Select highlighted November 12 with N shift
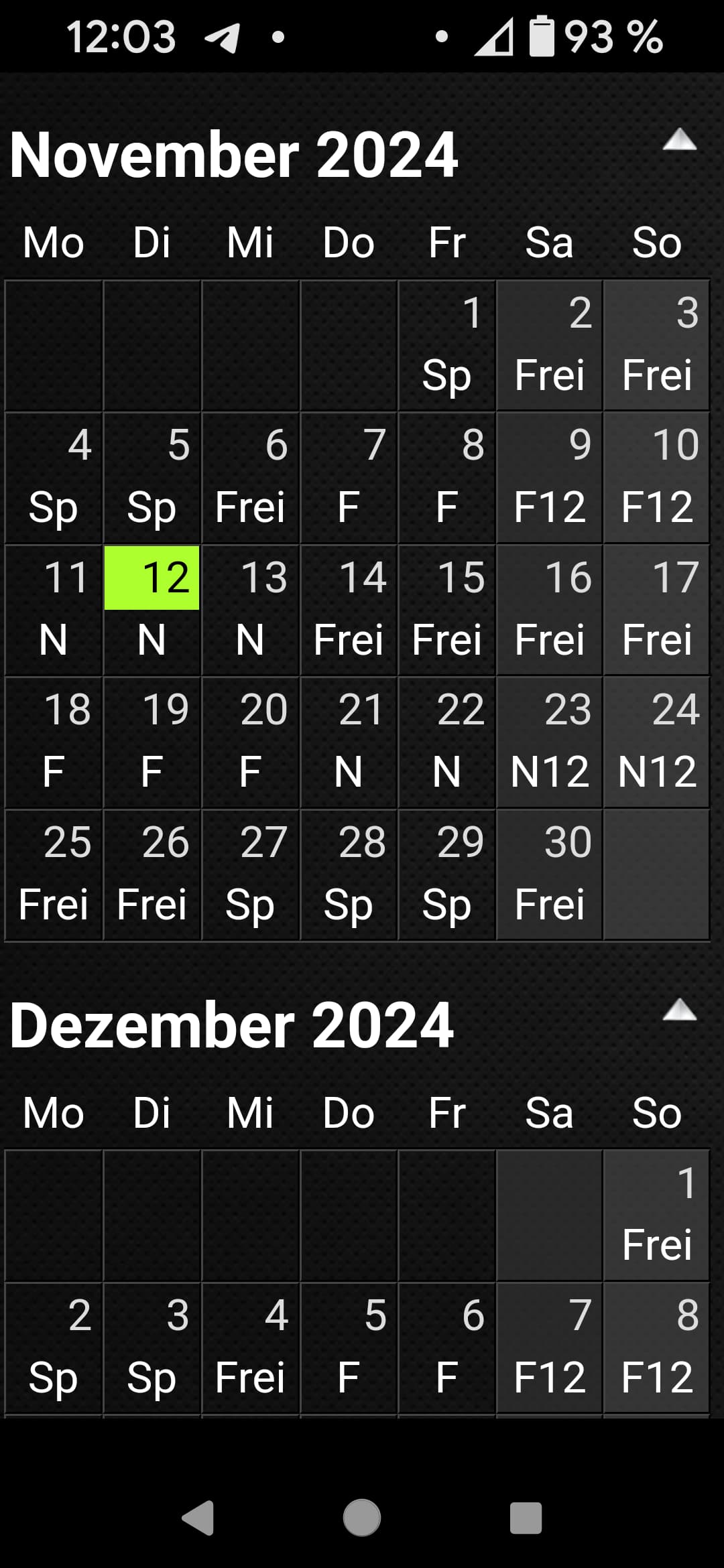724x1568 pixels. coord(152,610)
